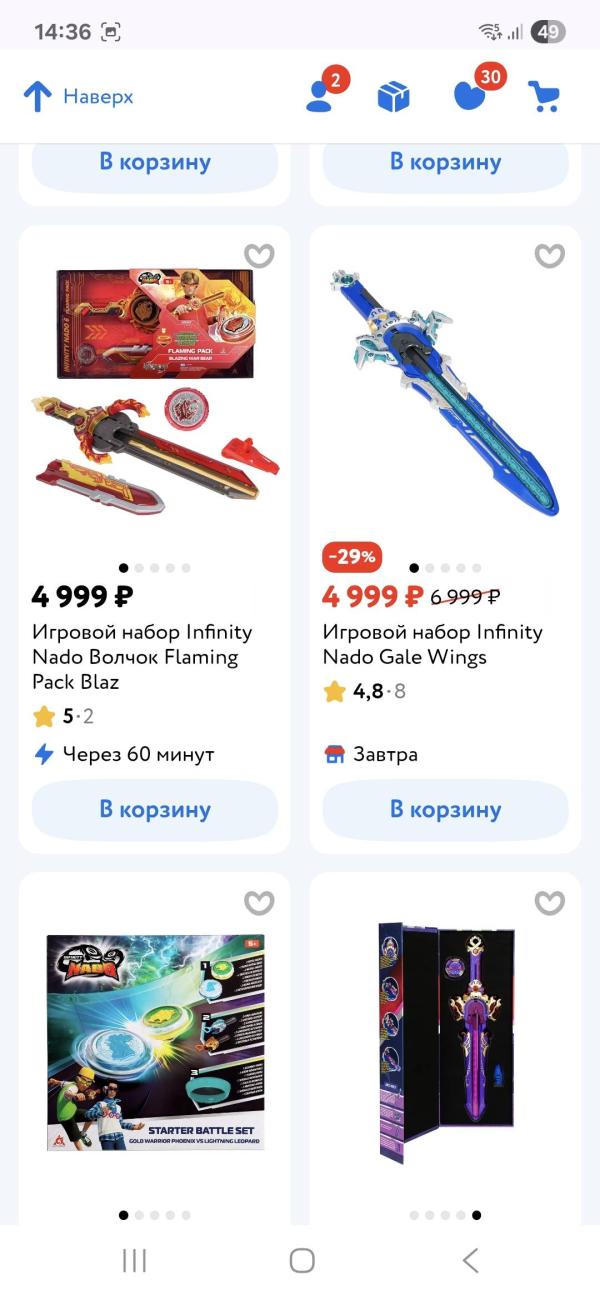Favorite the purple sword set product
This screenshot has height=1299, width=600.
pos(549,903)
